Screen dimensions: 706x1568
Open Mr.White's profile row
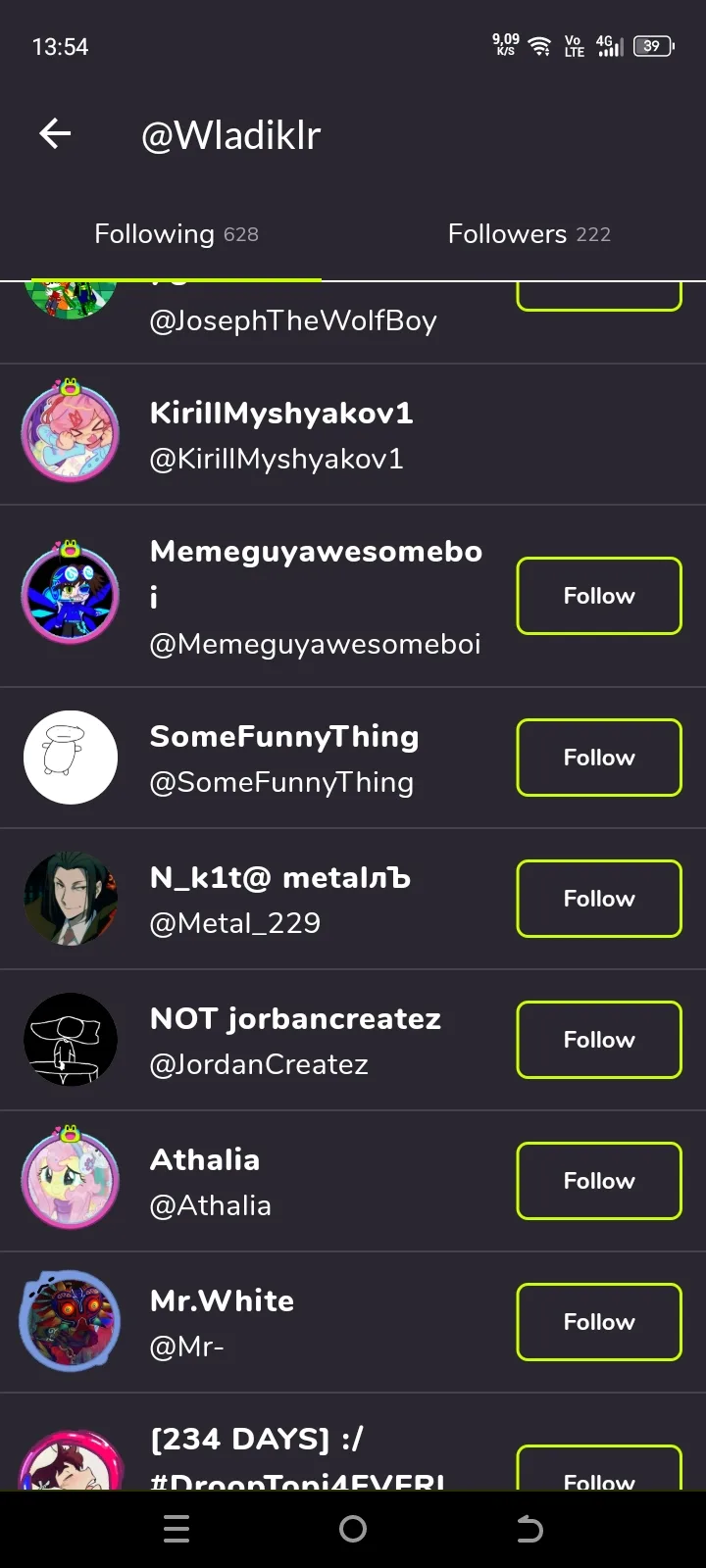[x=222, y=1323]
